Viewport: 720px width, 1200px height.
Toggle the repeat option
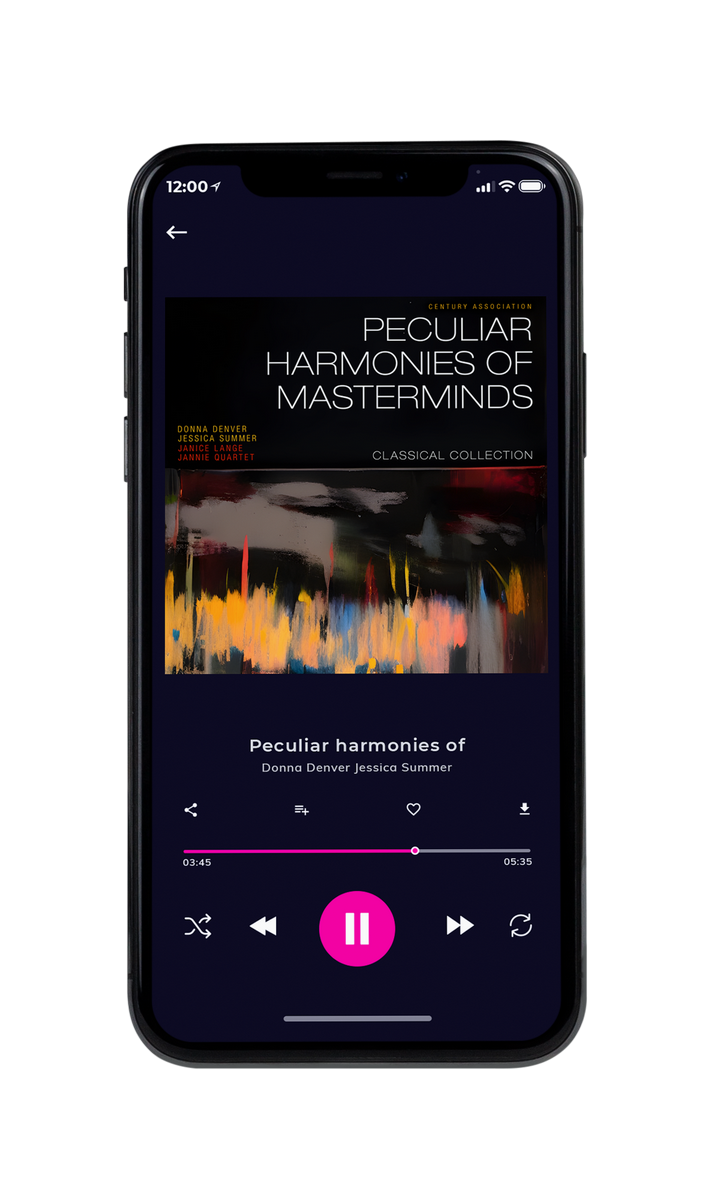(521, 926)
